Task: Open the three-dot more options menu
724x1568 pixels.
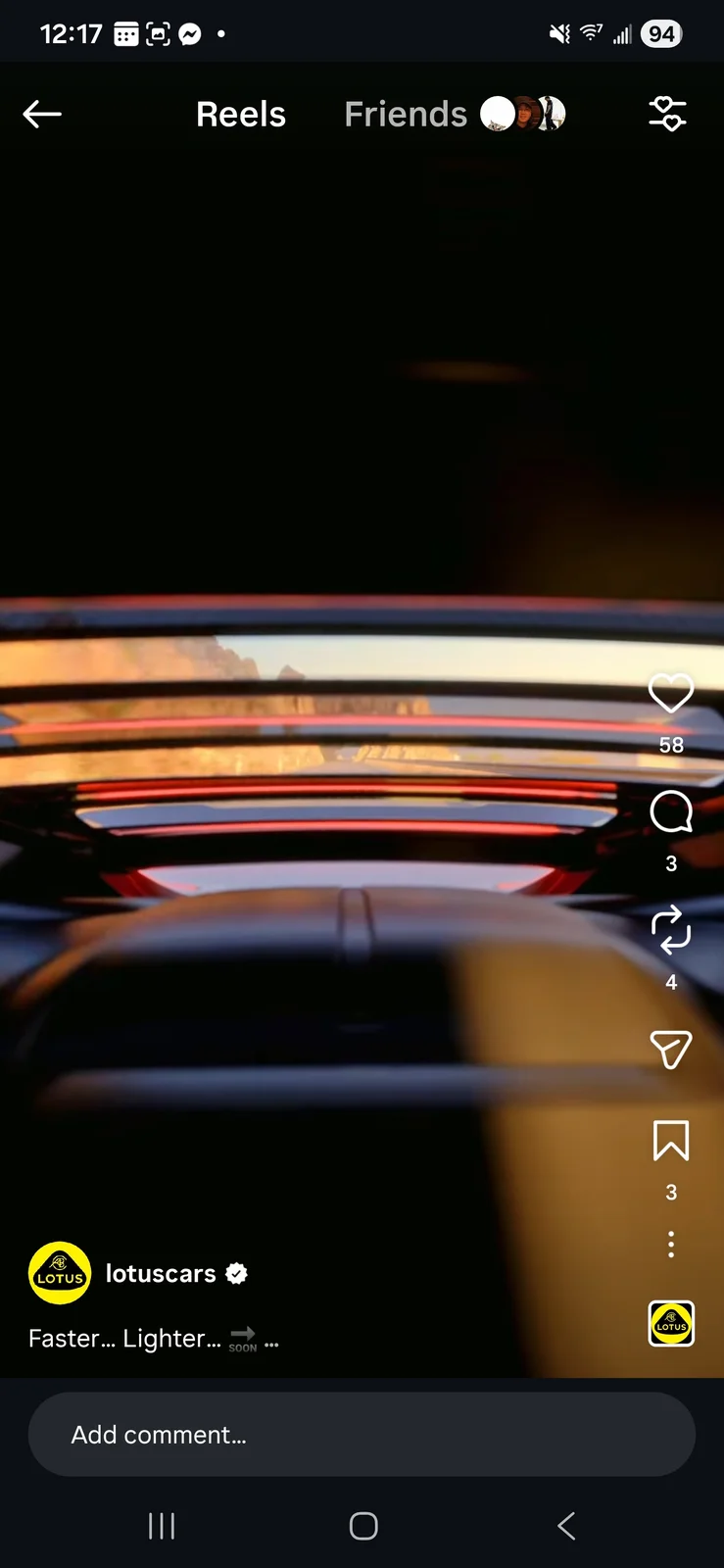Action: tap(671, 1245)
